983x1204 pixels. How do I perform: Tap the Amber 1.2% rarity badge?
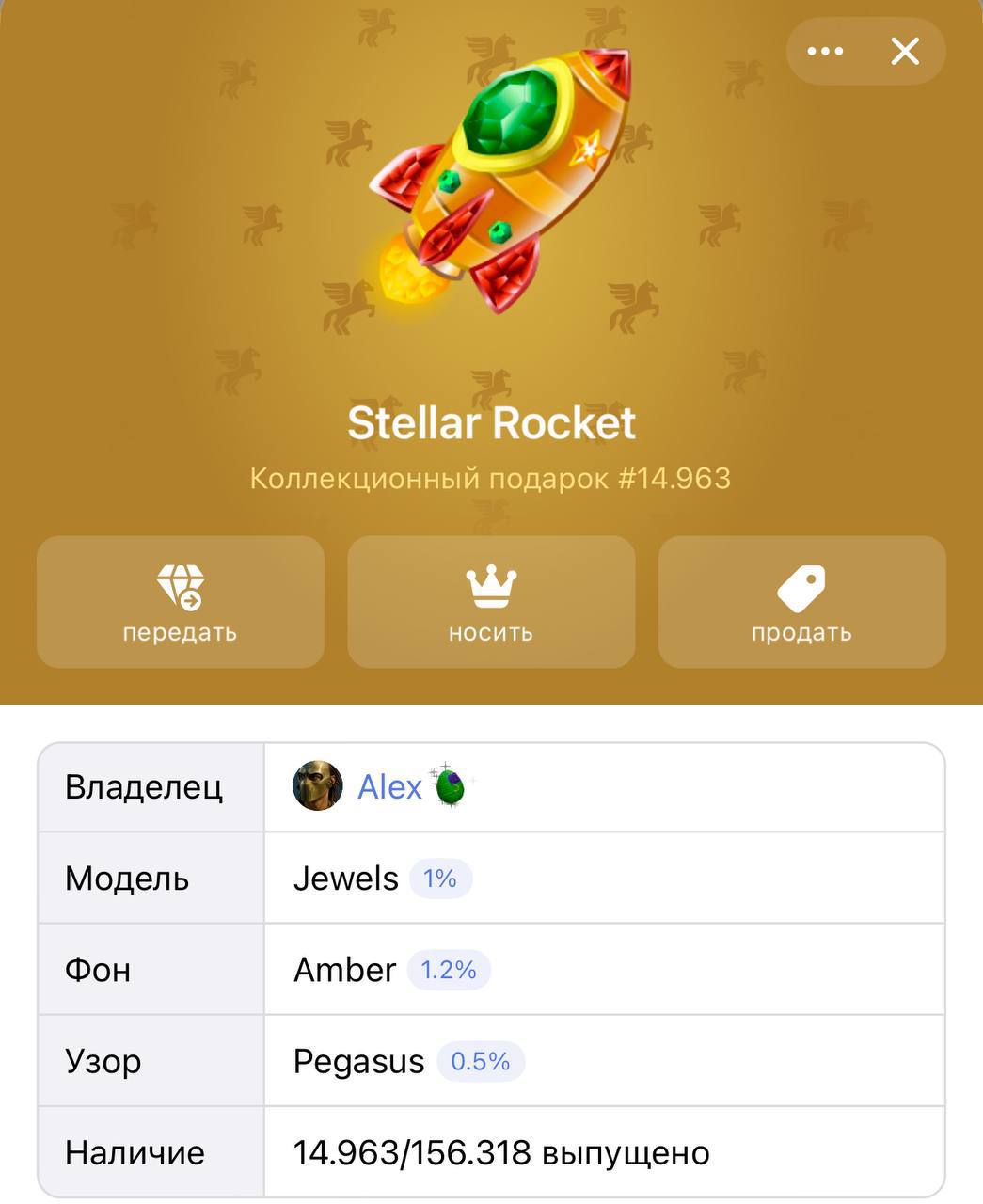449,970
